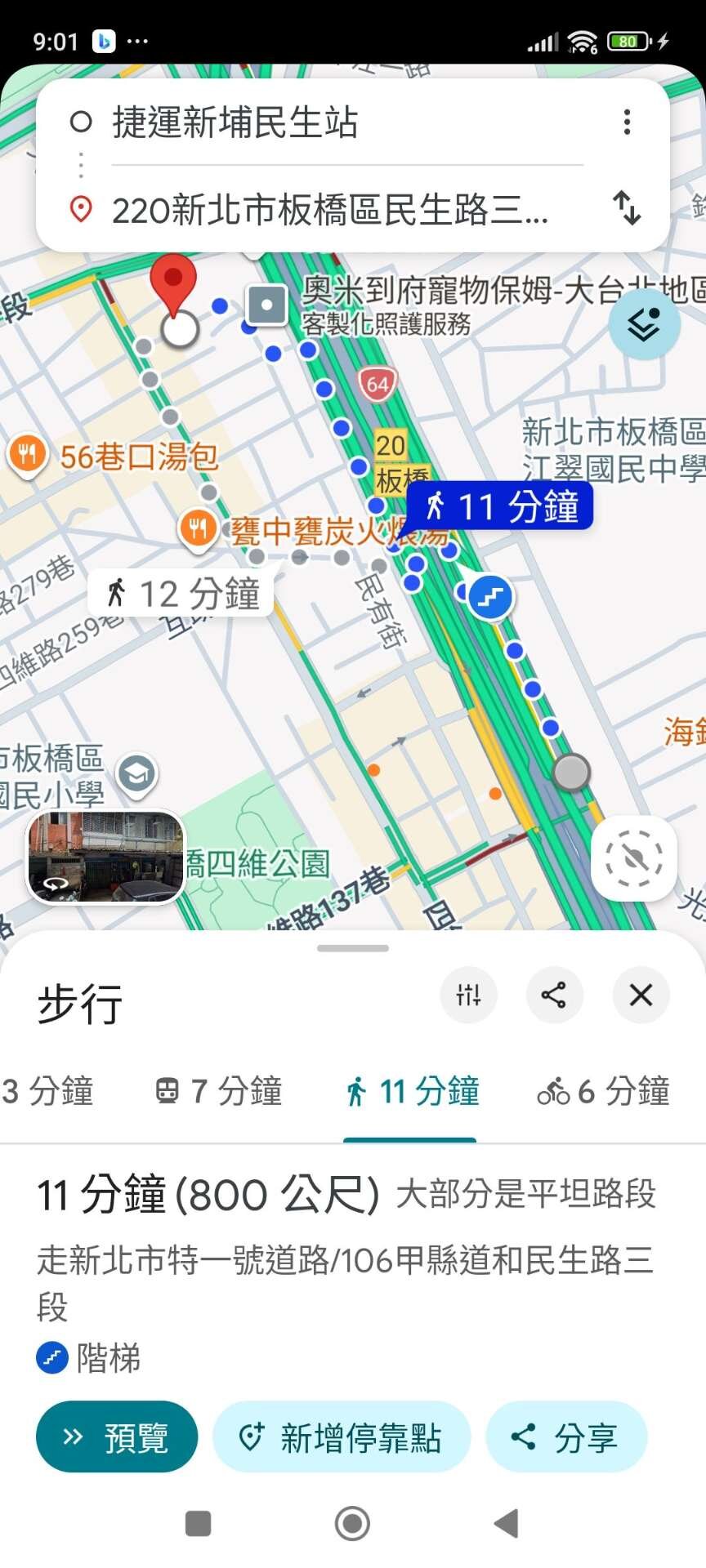This screenshot has height=1568, width=706.
Task: Open the Street View thumbnail
Action: 106,857
